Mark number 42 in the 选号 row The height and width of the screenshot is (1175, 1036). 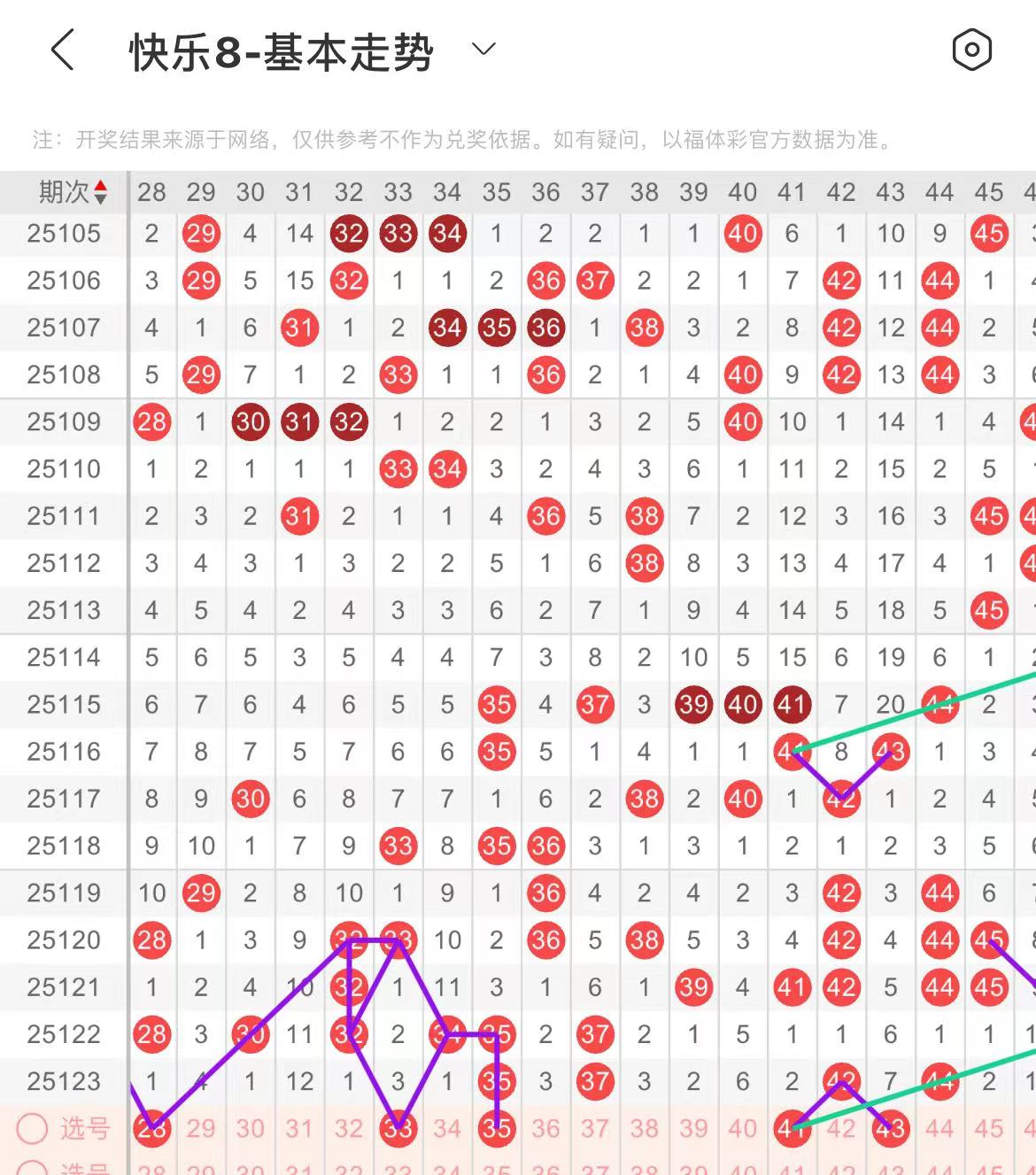[x=841, y=1129]
